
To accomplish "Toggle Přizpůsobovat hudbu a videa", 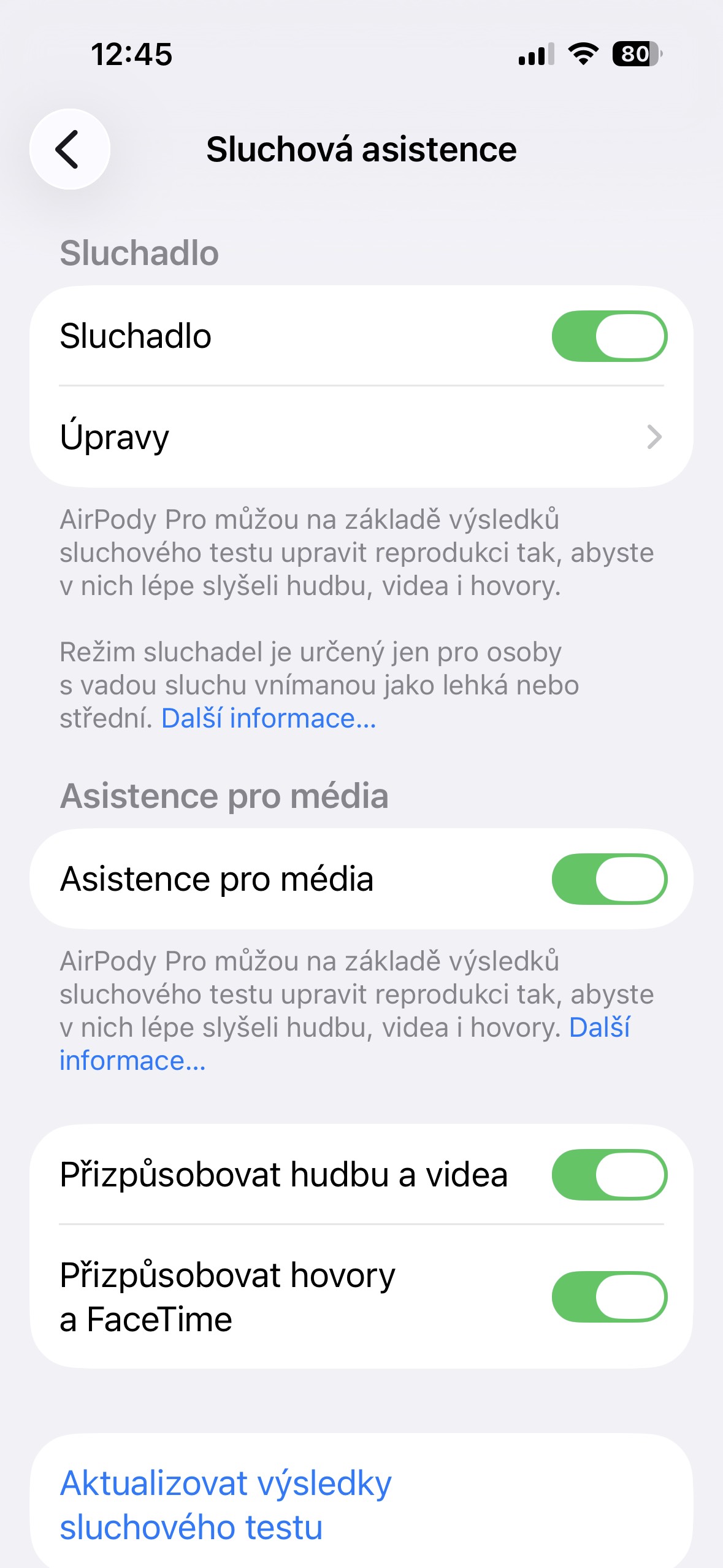I will (x=608, y=1175).
